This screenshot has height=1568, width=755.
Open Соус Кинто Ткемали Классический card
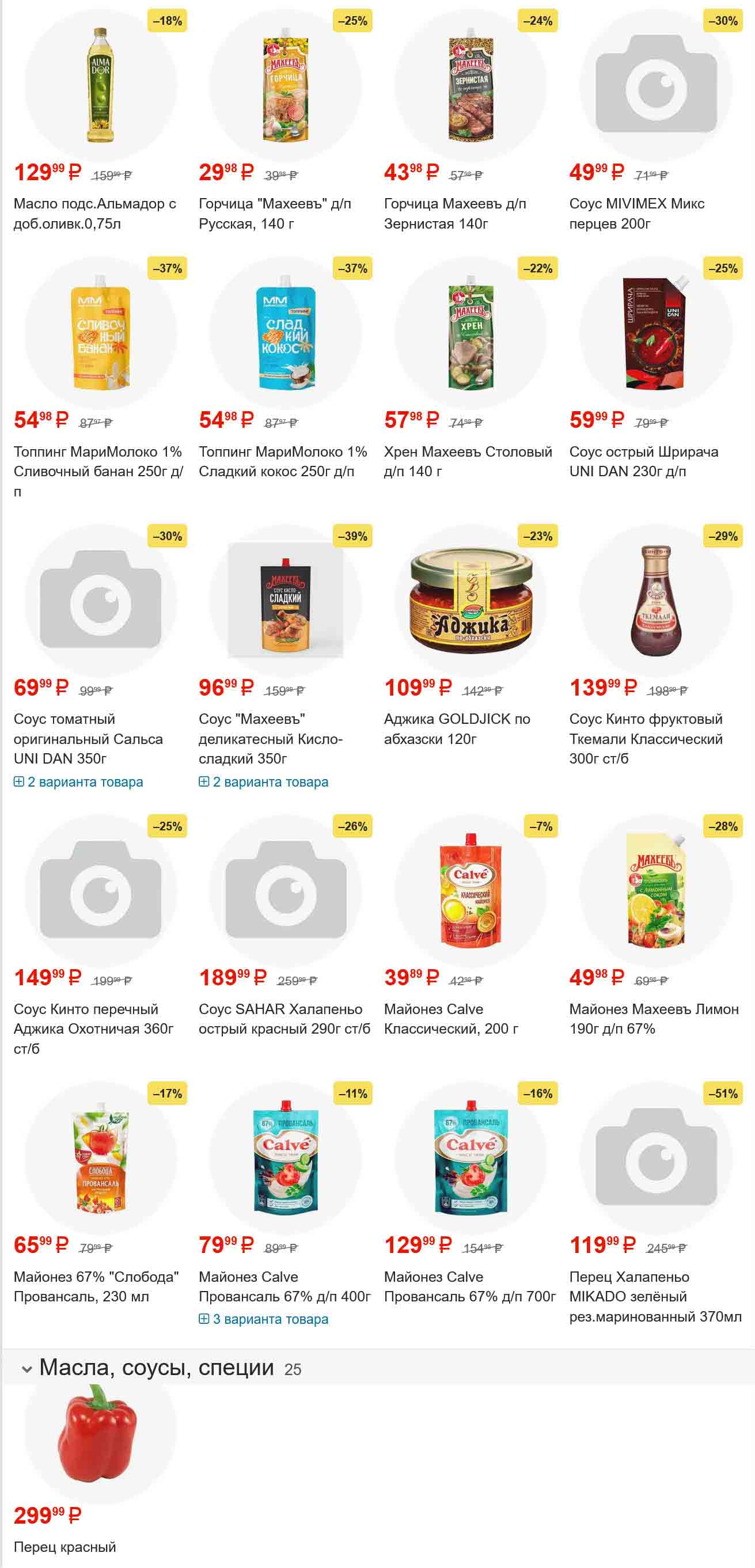coord(646,738)
